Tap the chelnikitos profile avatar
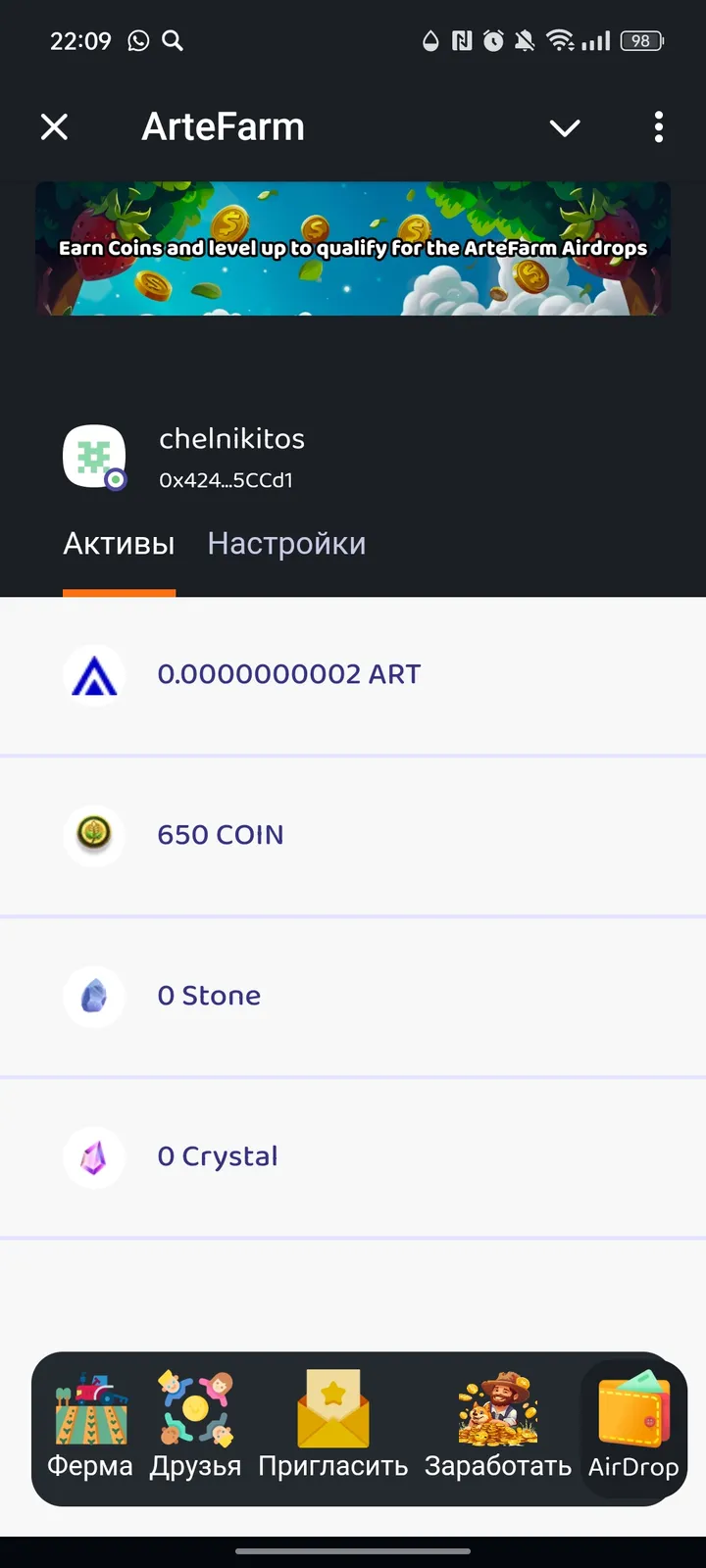 tap(95, 457)
